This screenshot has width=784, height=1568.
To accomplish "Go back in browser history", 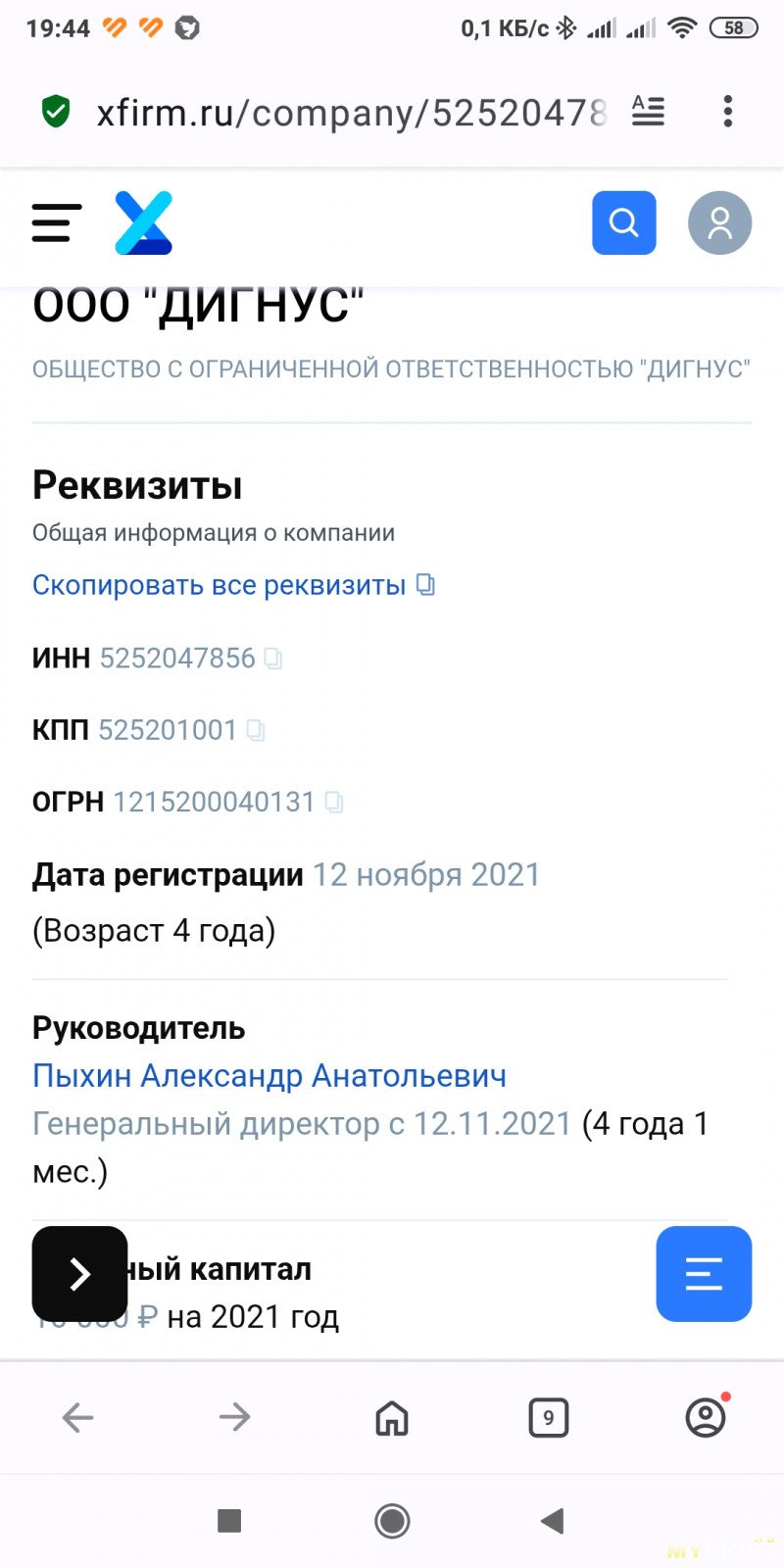I will (x=77, y=1417).
